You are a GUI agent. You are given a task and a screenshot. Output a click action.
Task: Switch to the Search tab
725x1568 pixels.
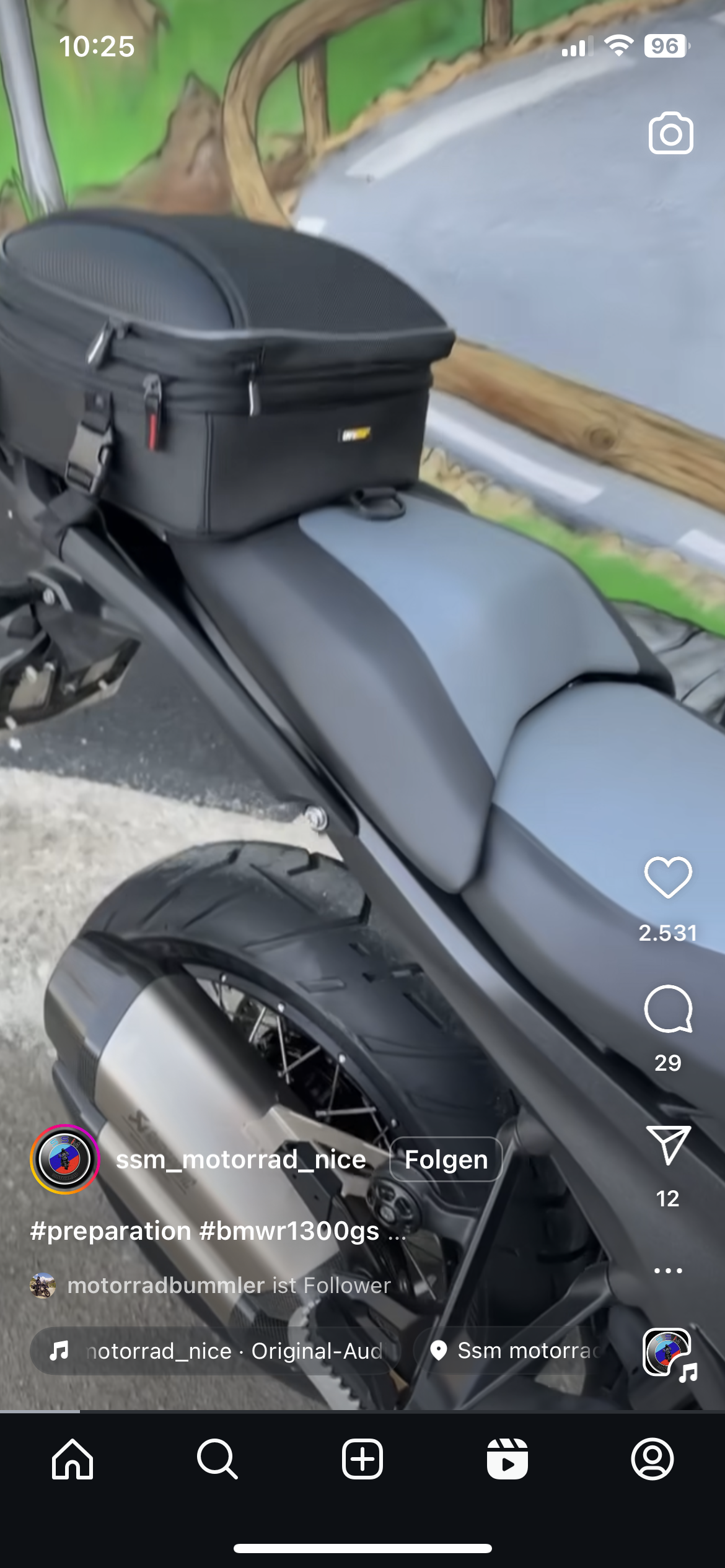pos(217,1459)
